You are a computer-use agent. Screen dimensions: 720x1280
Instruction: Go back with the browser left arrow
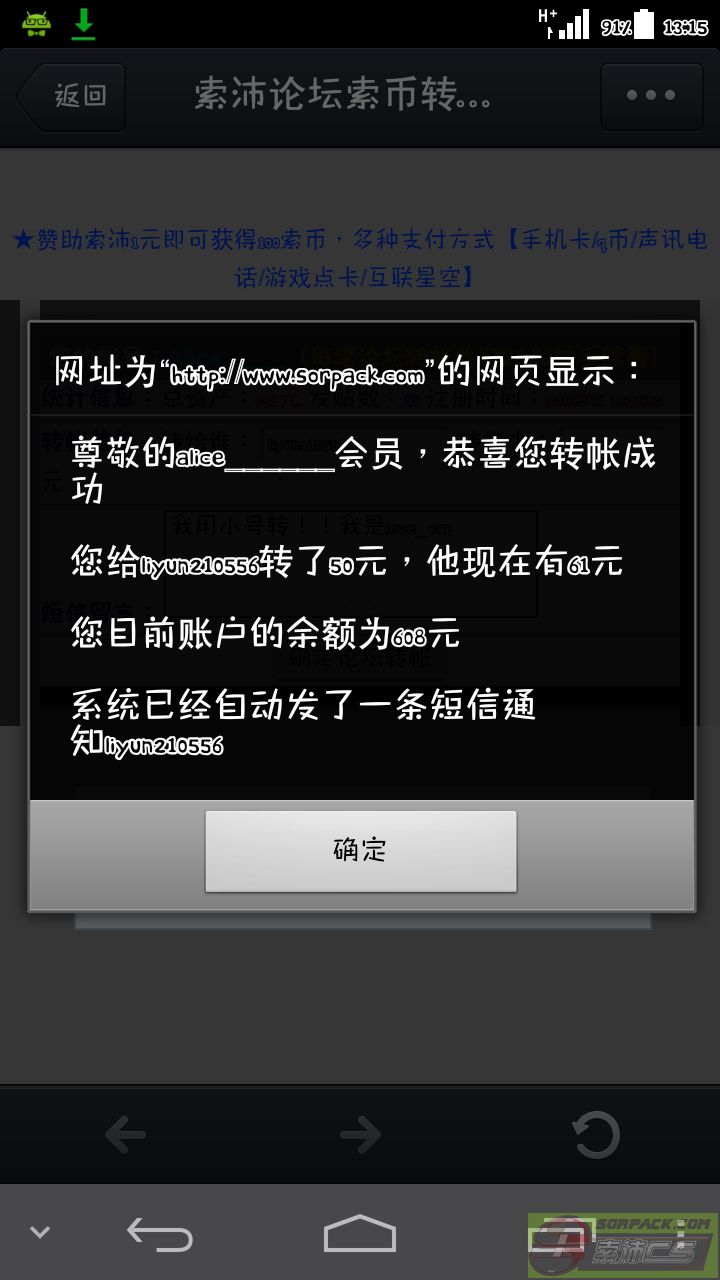click(x=126, y=1135)
